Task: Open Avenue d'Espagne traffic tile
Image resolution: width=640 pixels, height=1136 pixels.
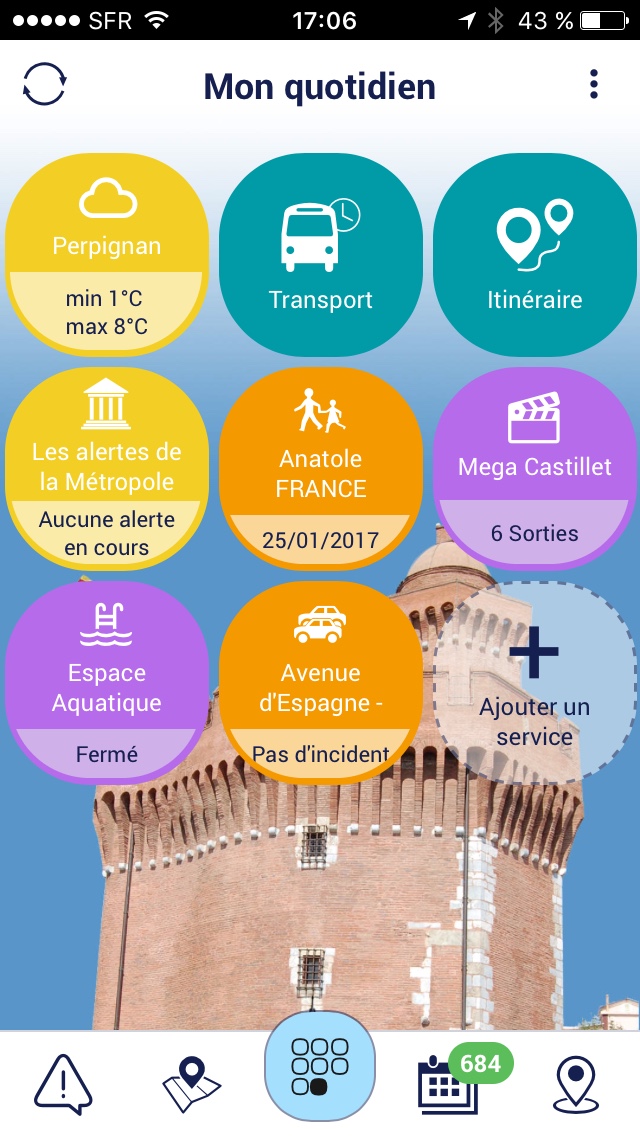Action: tap(320, 683)
